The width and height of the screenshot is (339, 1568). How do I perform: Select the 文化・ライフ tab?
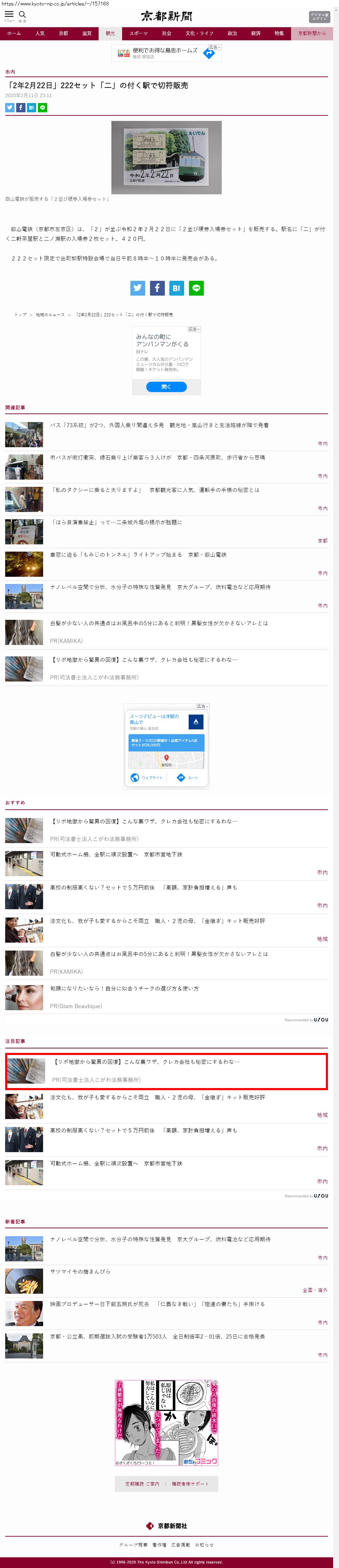pyautogui.click(x=199, y=33)
